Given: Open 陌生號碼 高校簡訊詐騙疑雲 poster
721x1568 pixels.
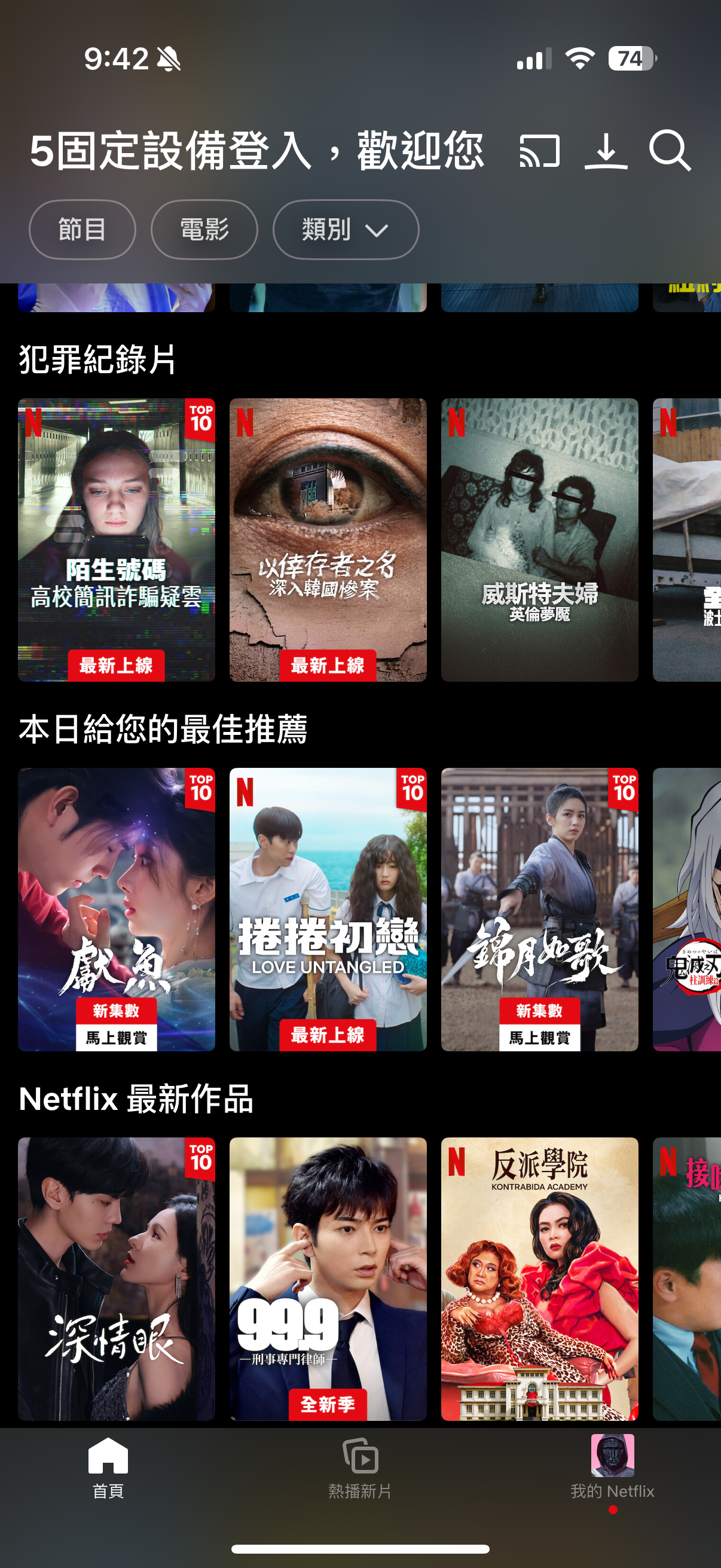Looking at the screenshot, I should [116, 539].
